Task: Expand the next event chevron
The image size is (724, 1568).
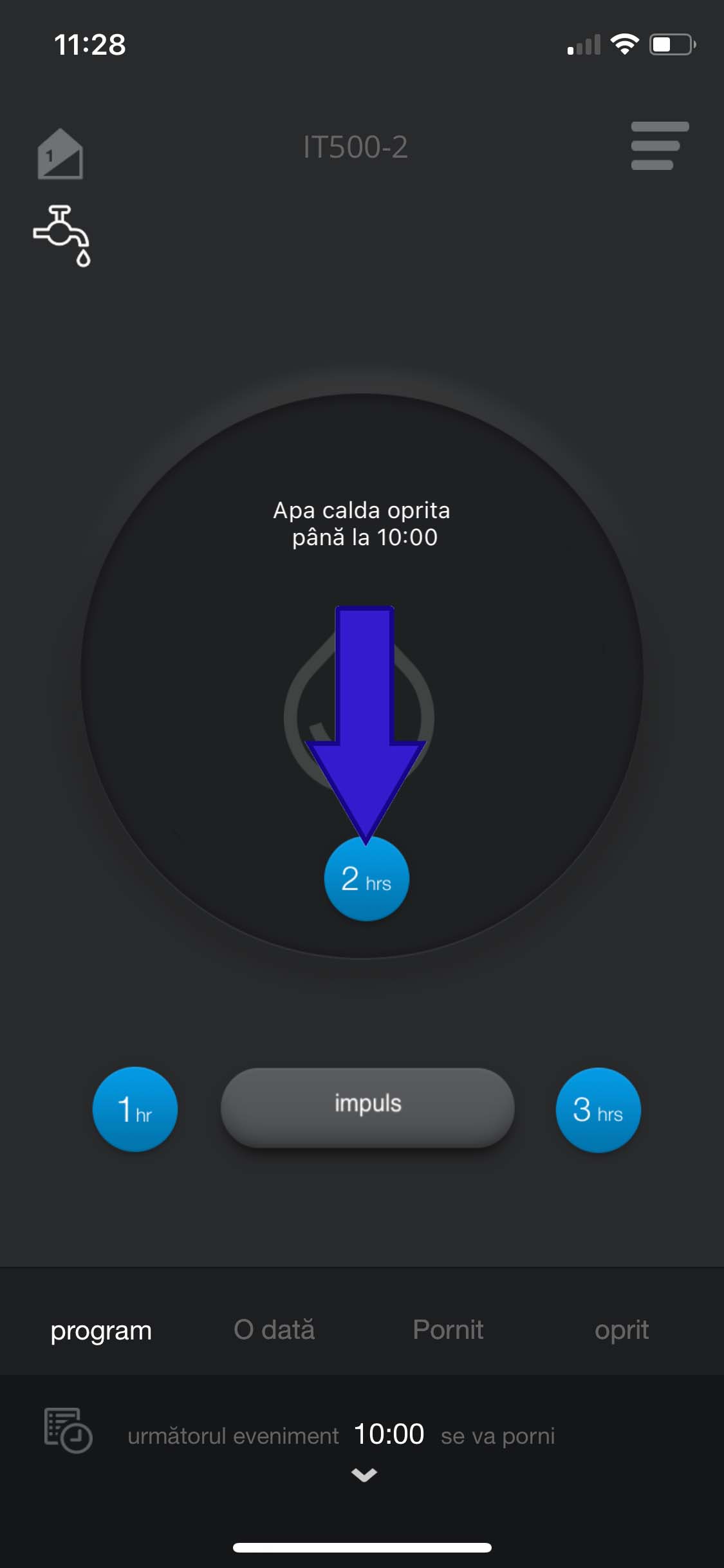Action: pyautogui.click(x=364, y=1475)
